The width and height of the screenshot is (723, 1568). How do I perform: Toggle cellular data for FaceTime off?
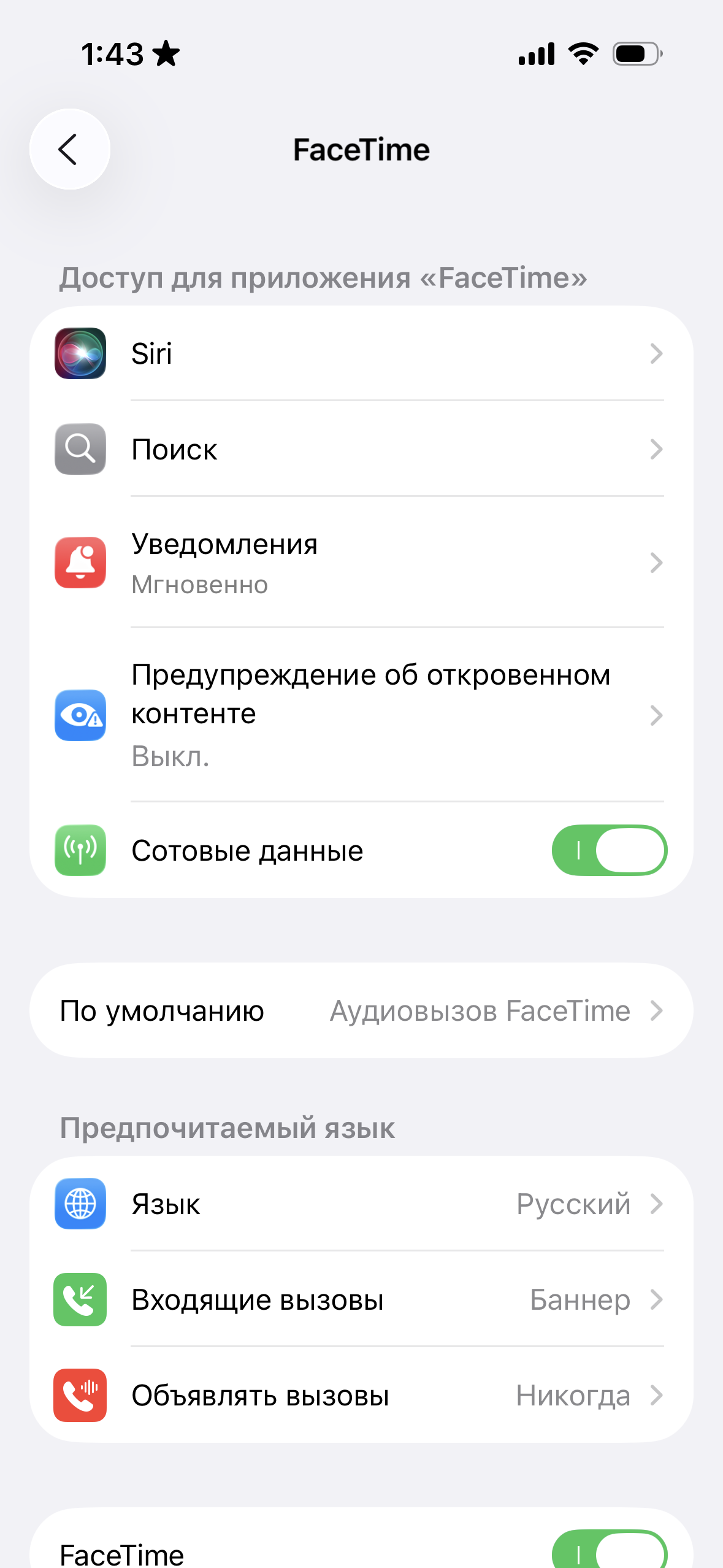point(609,850)
